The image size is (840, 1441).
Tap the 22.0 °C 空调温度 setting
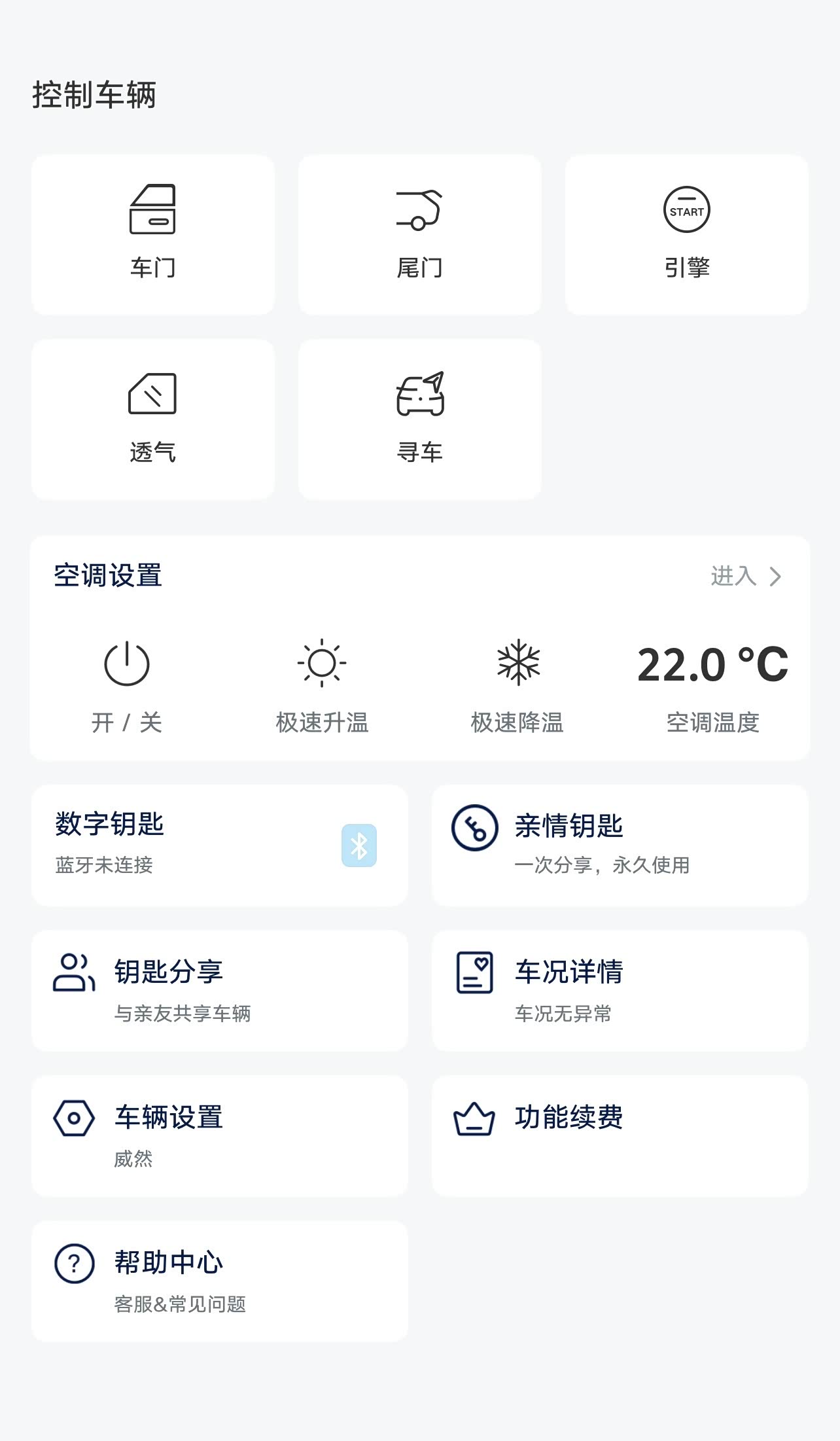pos(712,685)
